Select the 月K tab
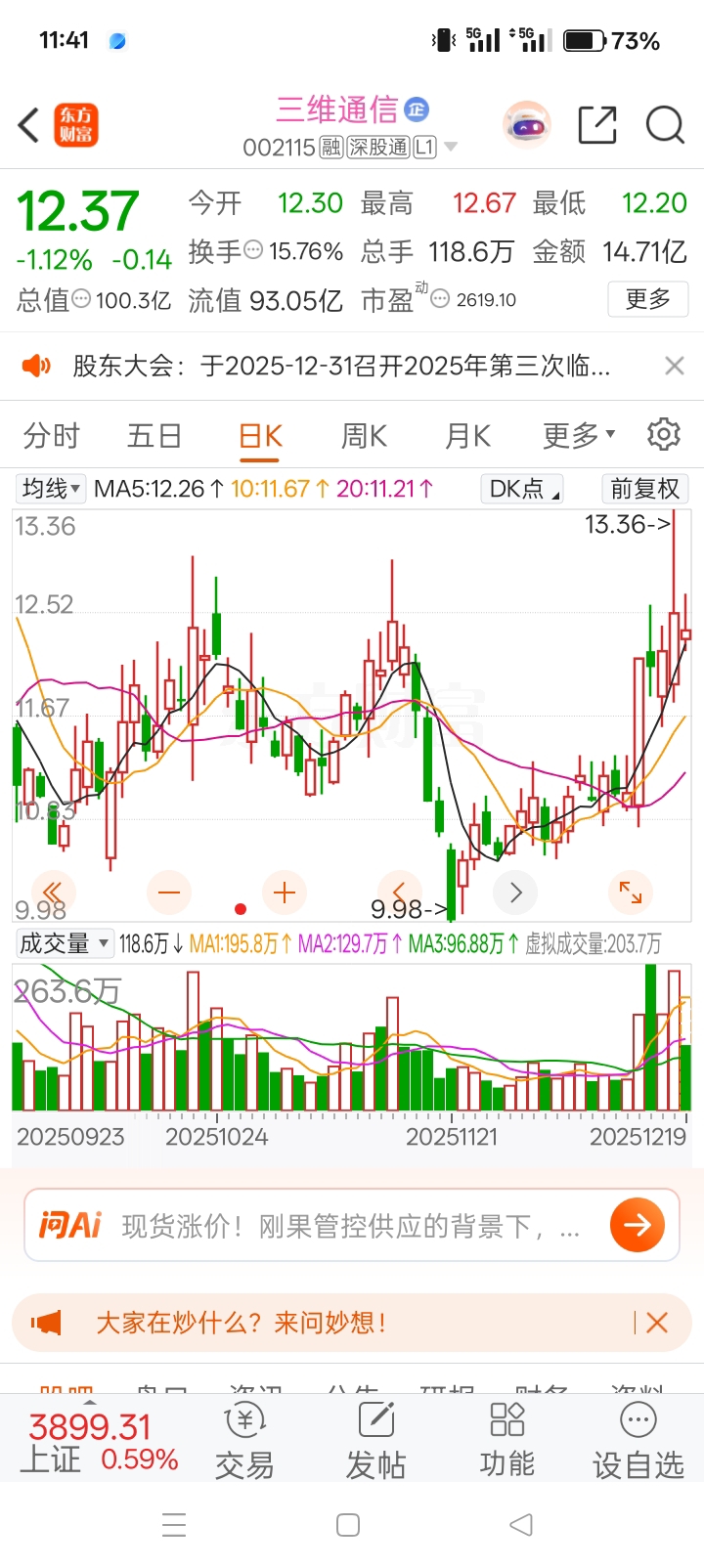The width and height of the screenshot is (704, 1568). pos(467,435)
